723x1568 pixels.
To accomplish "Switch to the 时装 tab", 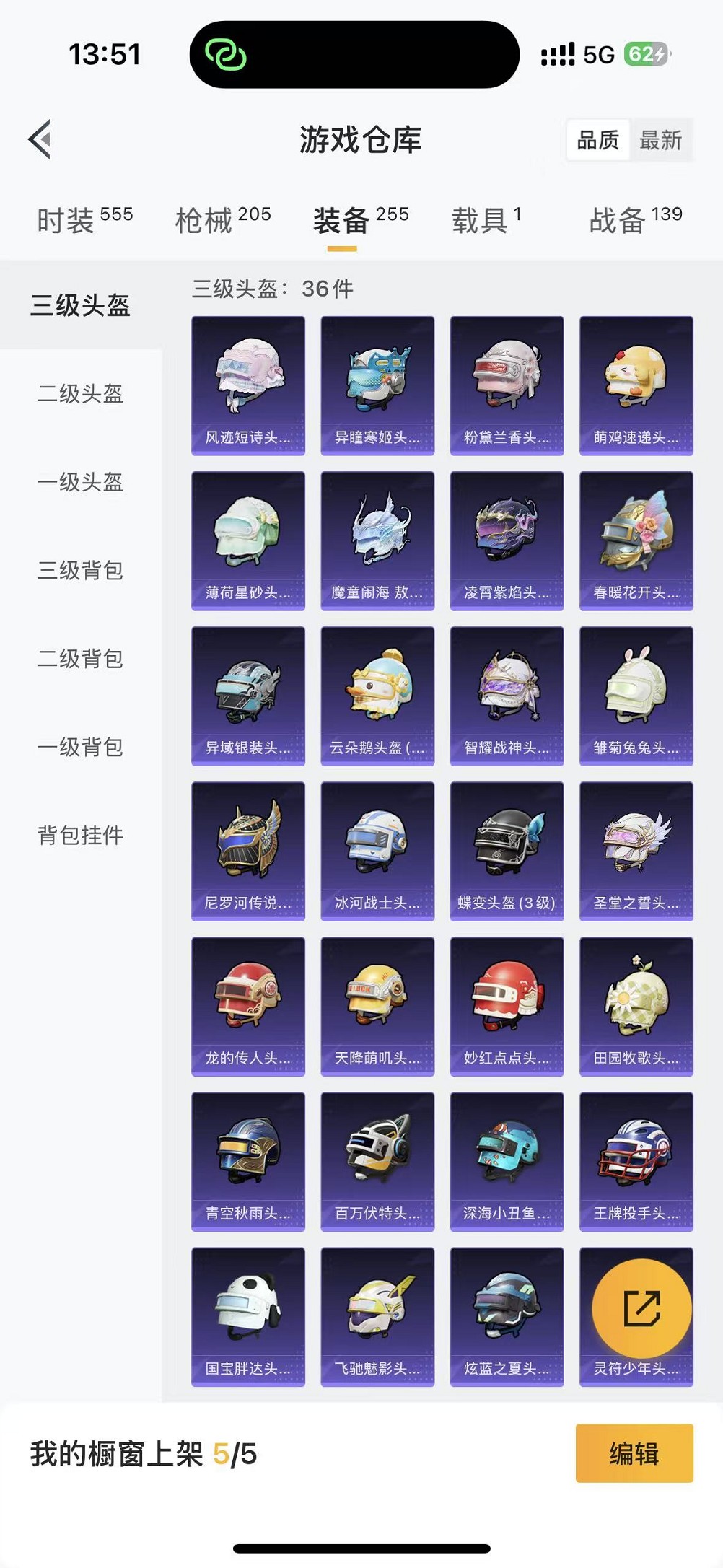I will coord(84,219).
